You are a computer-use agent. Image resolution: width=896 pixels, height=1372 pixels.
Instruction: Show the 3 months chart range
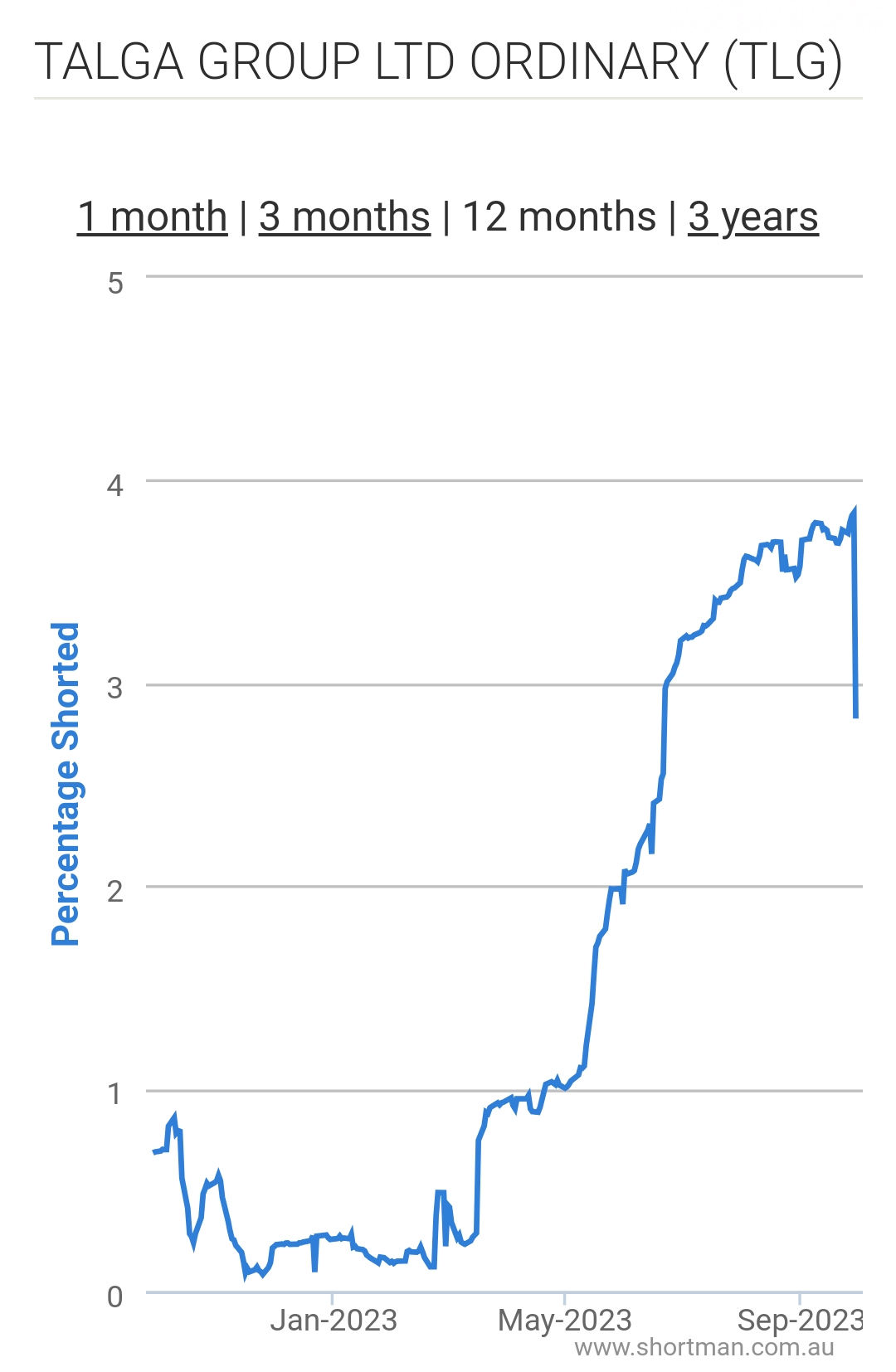tap(344, 217)
